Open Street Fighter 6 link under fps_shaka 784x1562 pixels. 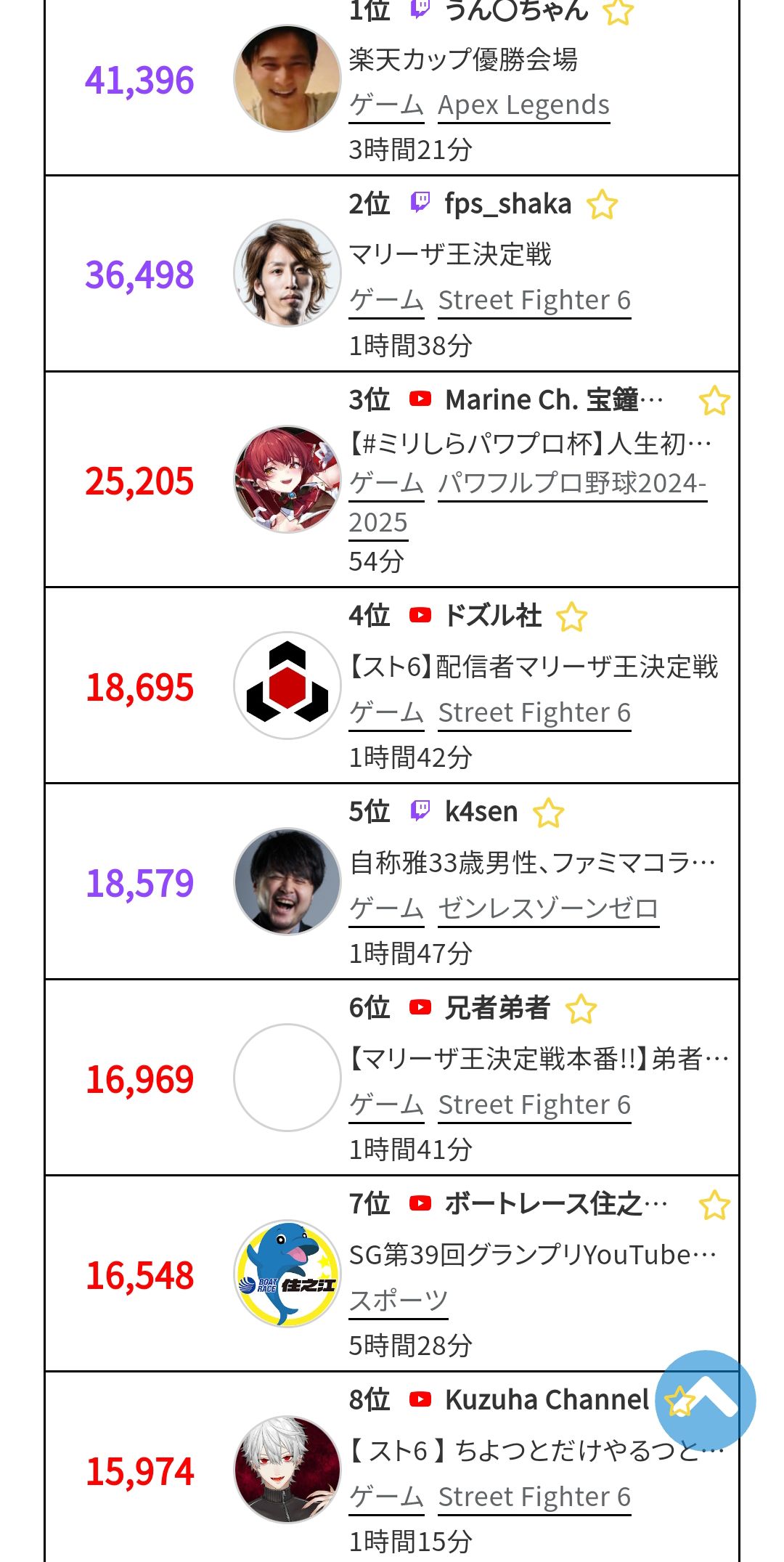(534, 300)
